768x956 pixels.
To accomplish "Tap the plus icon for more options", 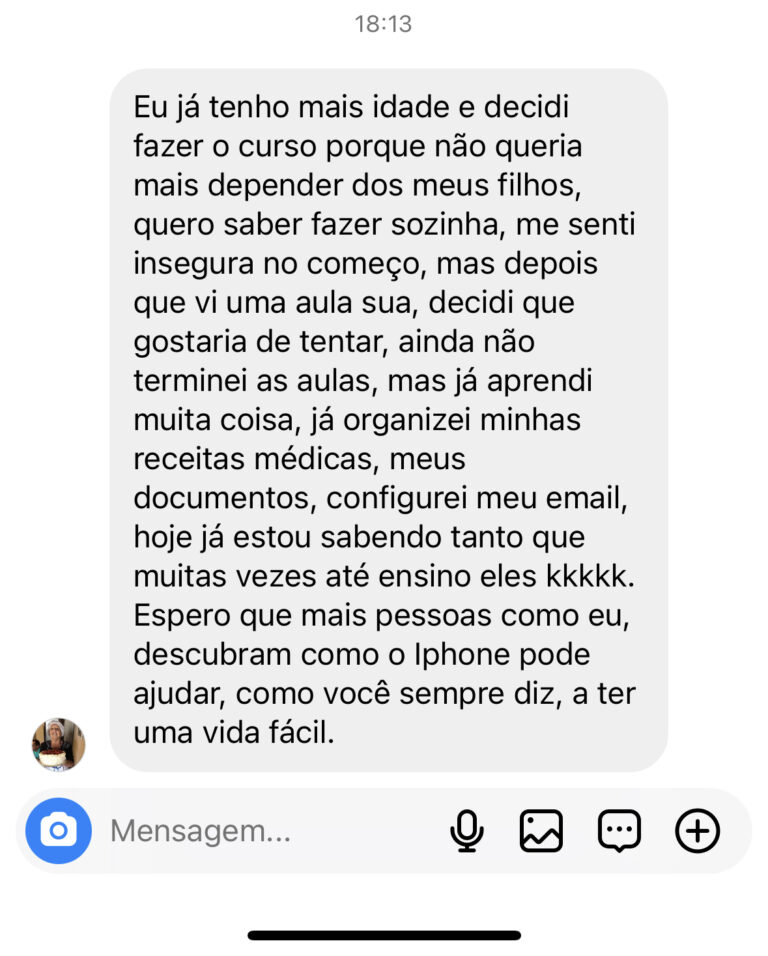I will click(x=697, y=831).
